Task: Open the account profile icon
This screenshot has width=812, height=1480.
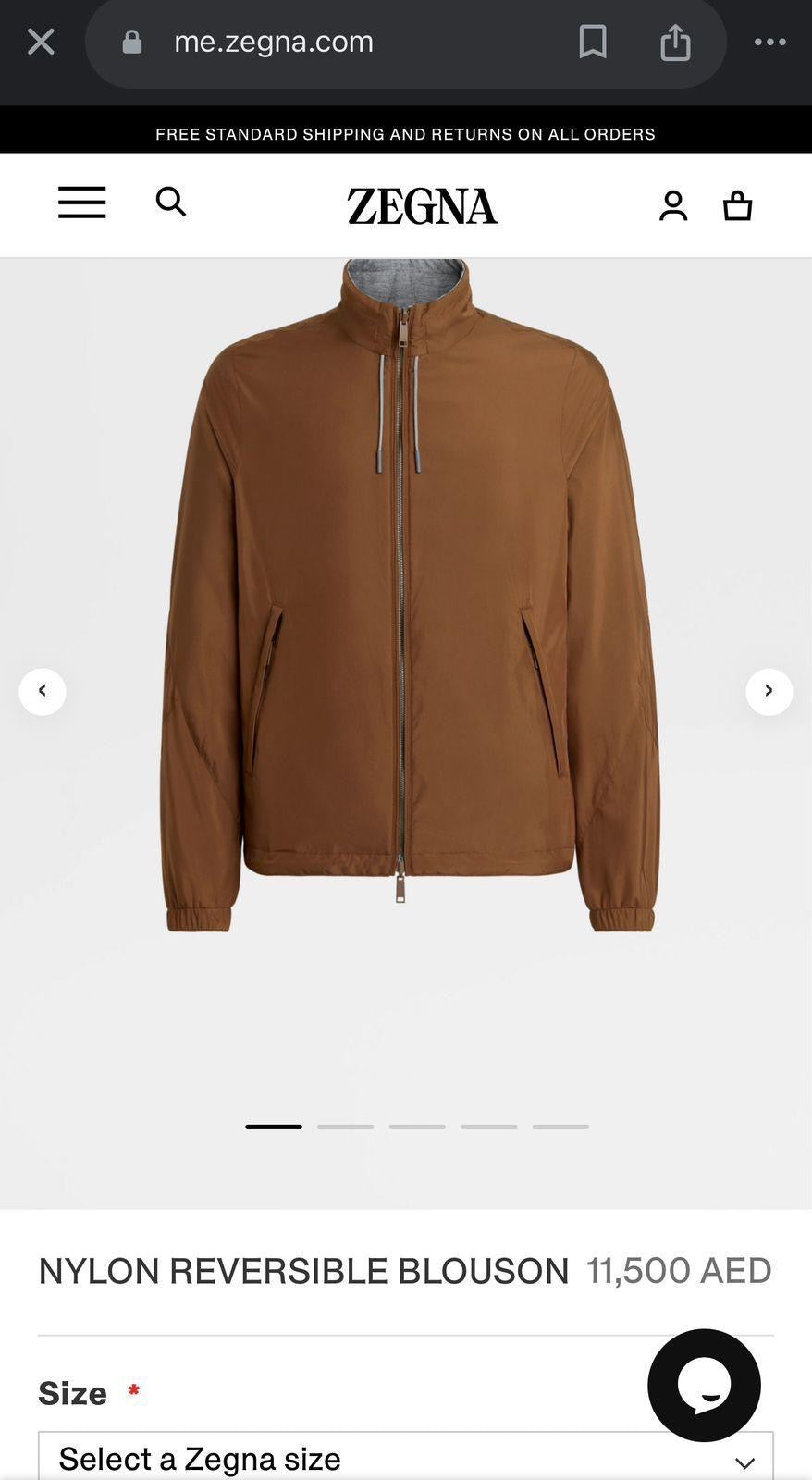Action: [672, 204]
